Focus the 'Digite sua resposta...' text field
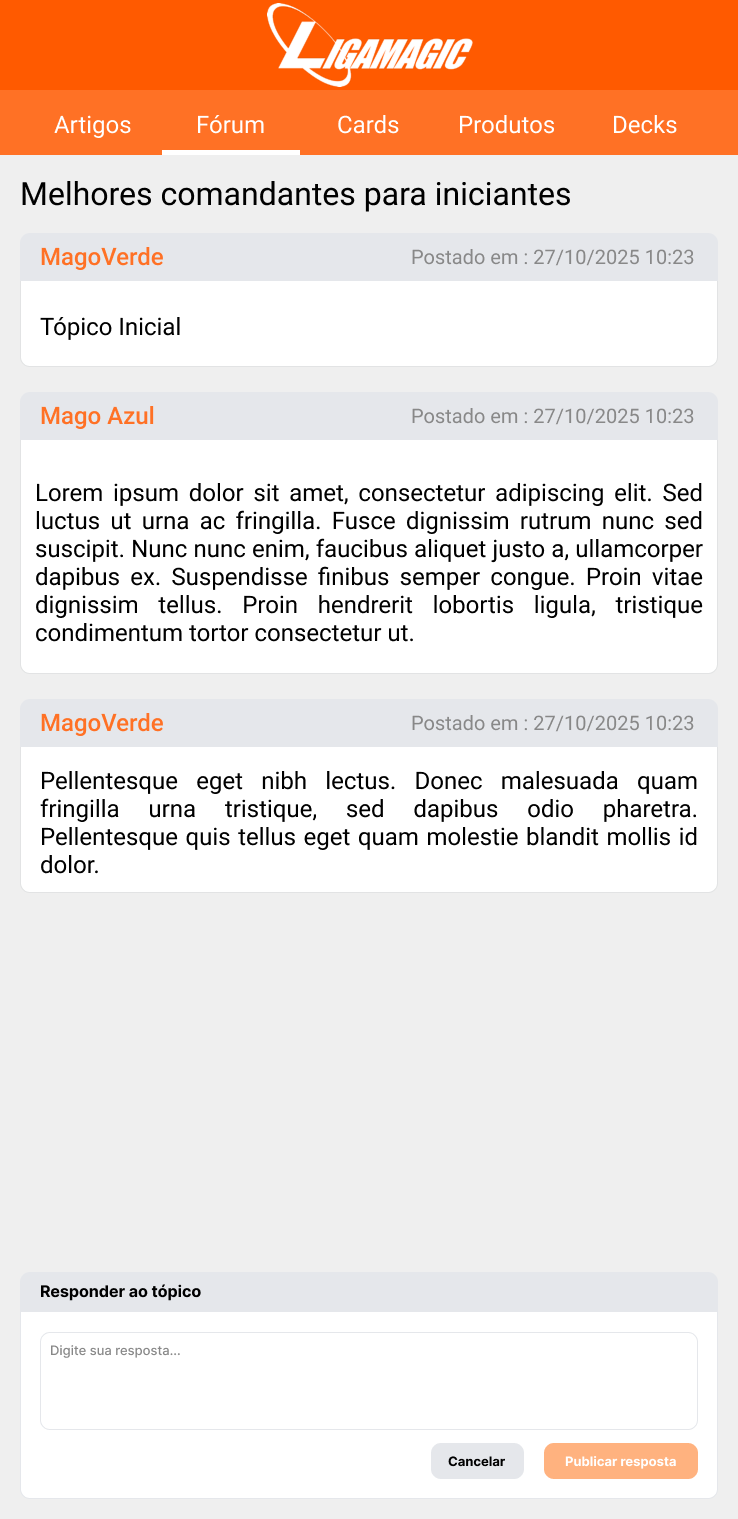 (x=369, y=1380)
